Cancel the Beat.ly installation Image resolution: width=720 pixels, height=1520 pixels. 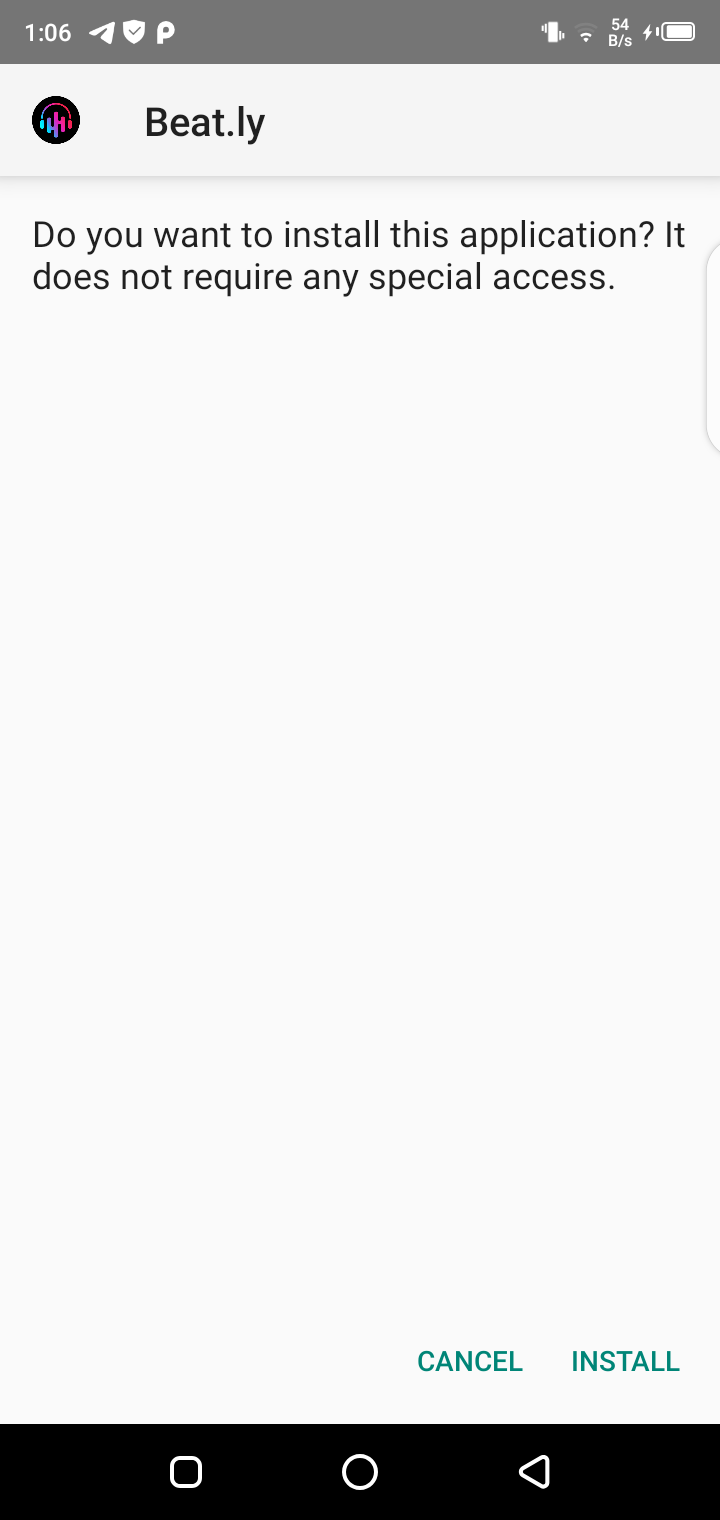tap(470, 1361)
